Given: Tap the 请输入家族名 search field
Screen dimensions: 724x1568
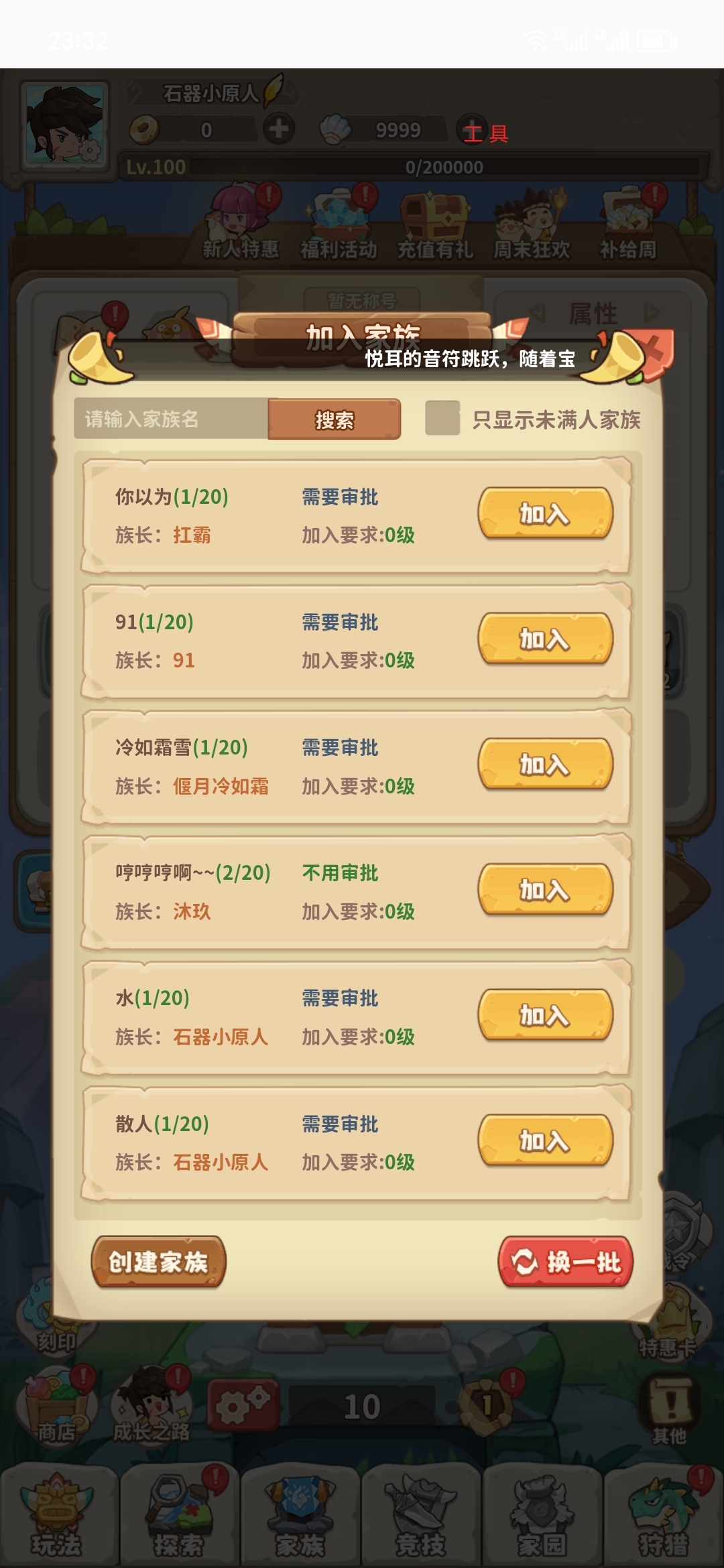Looking at the screenshot, I should pyautogui.click(x=171, y=419).
